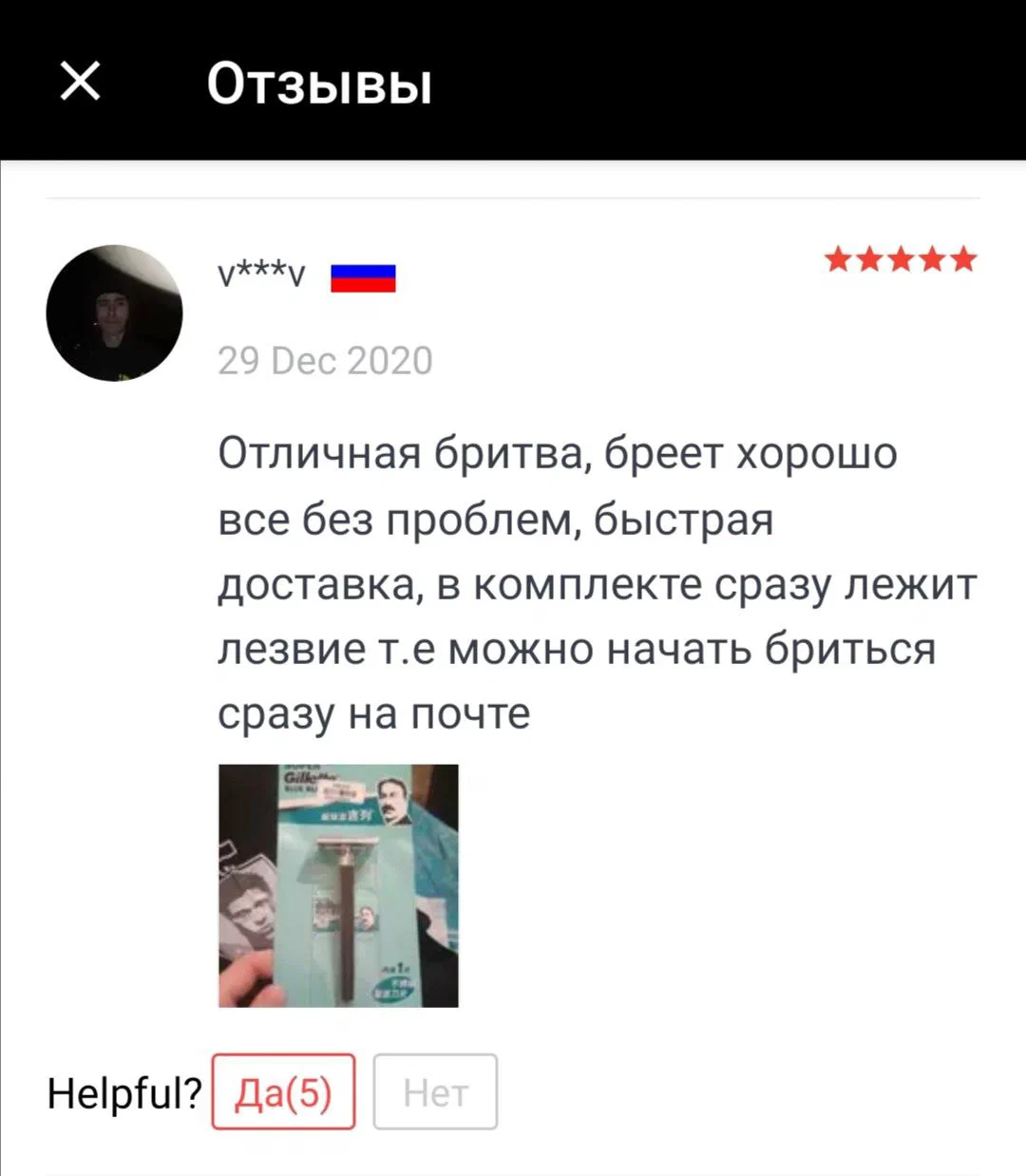Close the Отзывы reviews screen
This screenshot has height=1176, width=1026.
pyautogui.click(x=80, y=81)
